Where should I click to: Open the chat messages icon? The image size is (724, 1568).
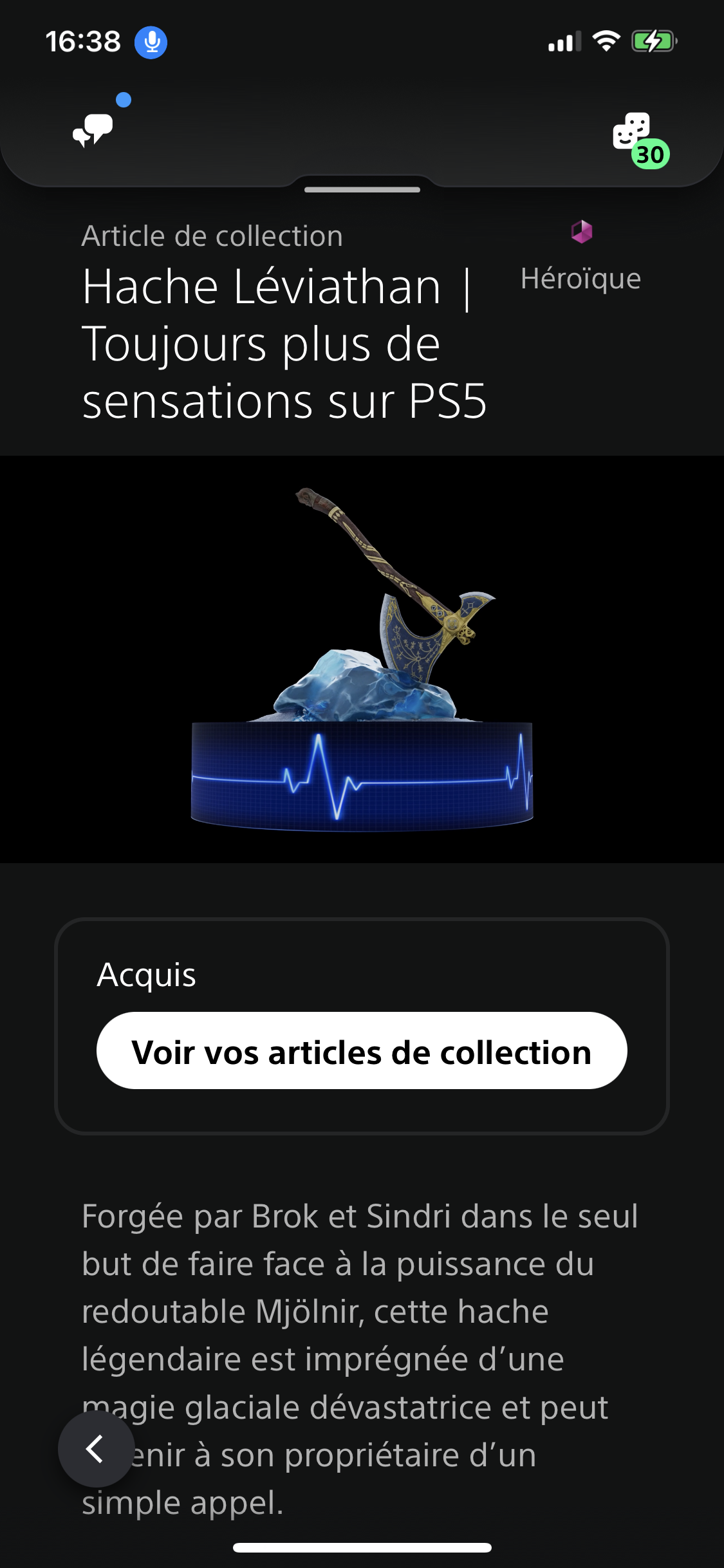pos(93,129)
